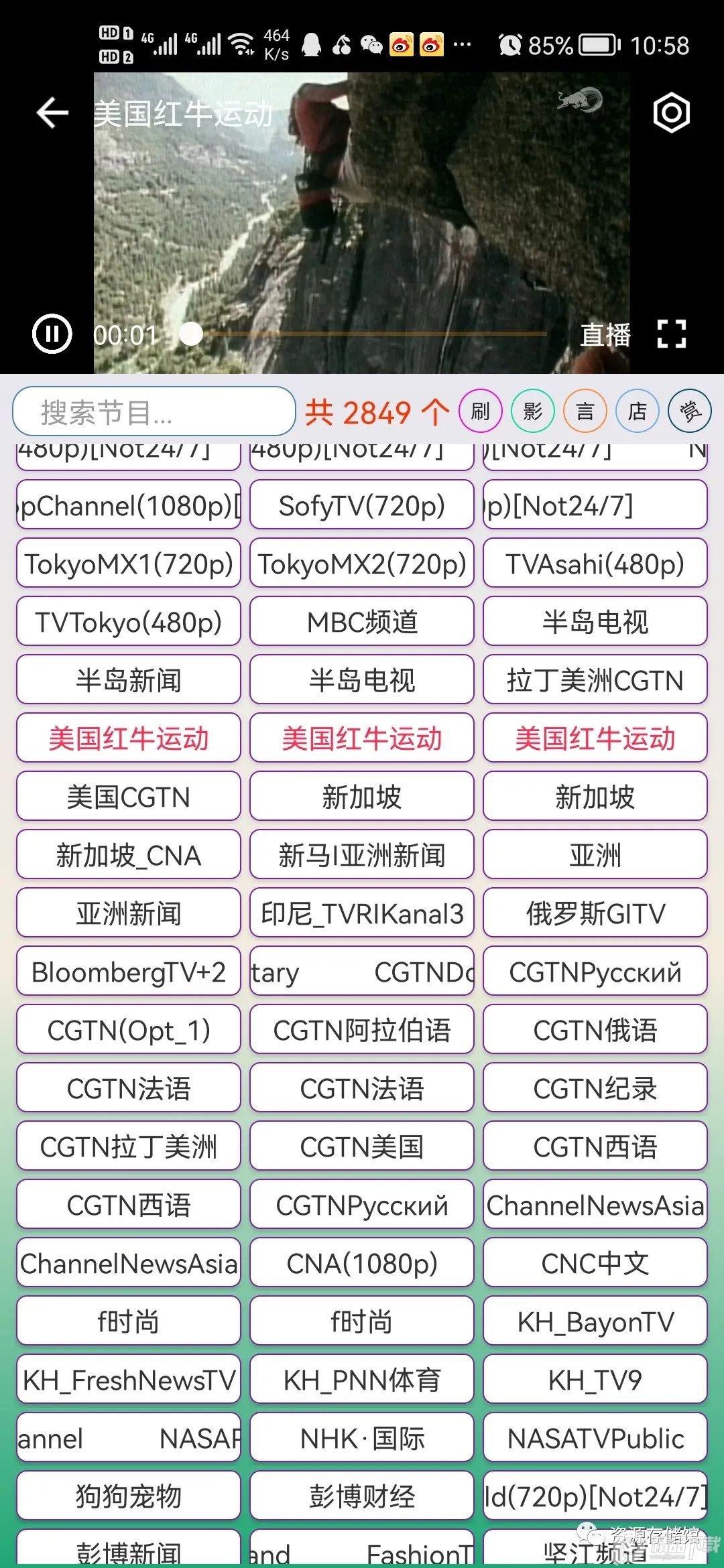Screen dimensions: 724x1568
Task: Select the CGTN阿拉伯语 channel
Action: point(361,1030)
